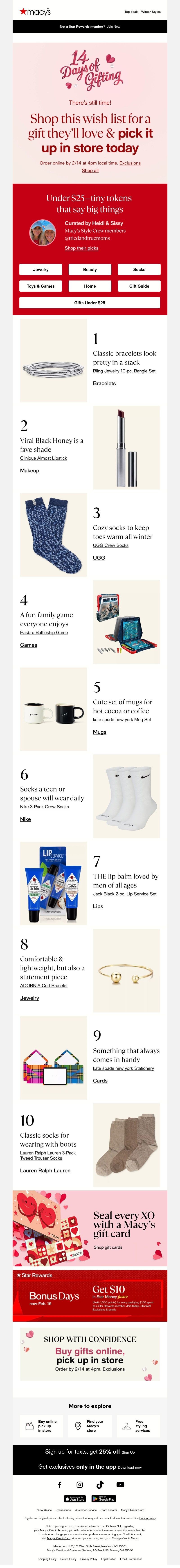Open the Nike 3-Pack Crew Socks link
Screen dimensions: 180x1568
pos(45,807)
